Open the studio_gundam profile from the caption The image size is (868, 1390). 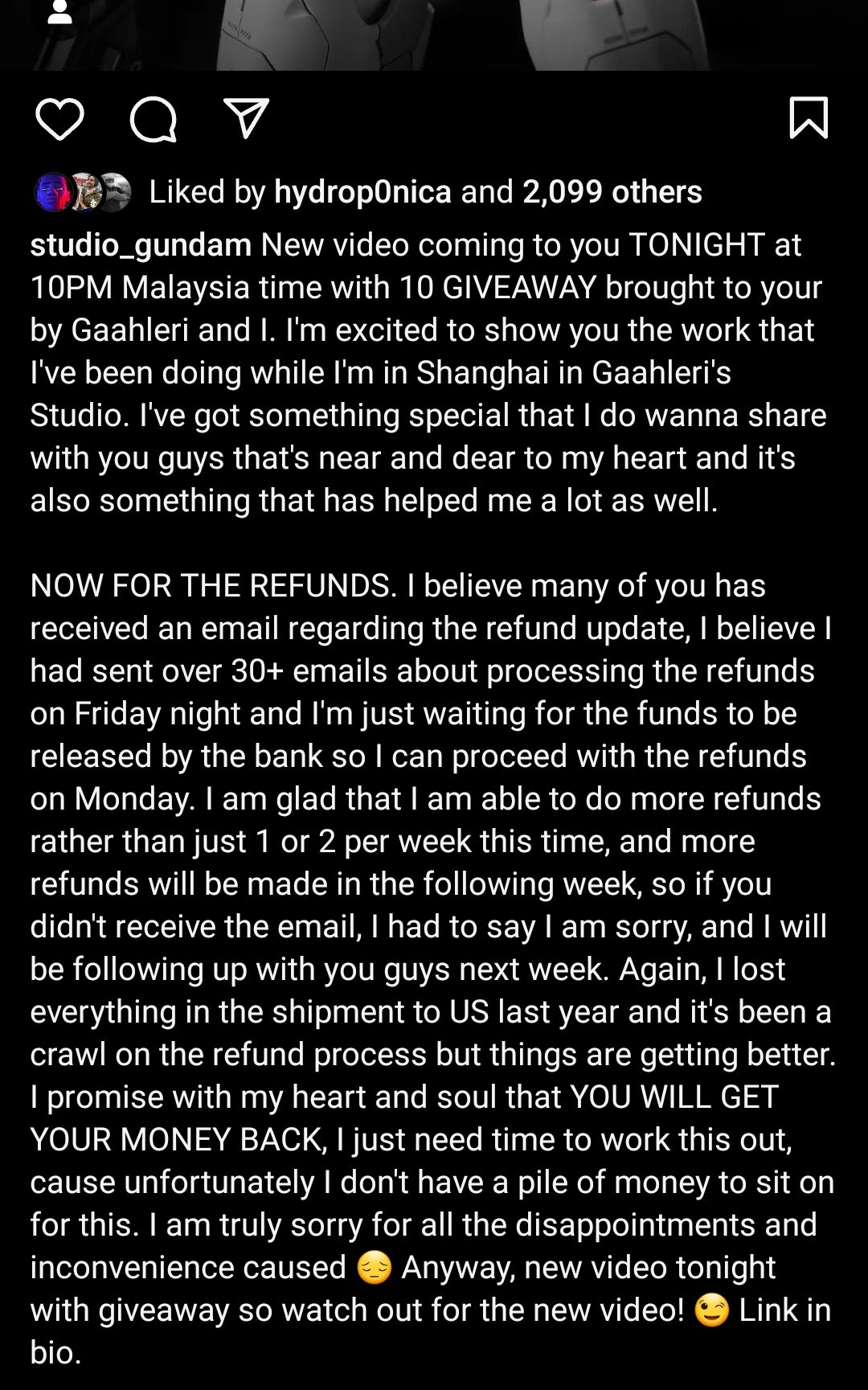click(141, 244)
